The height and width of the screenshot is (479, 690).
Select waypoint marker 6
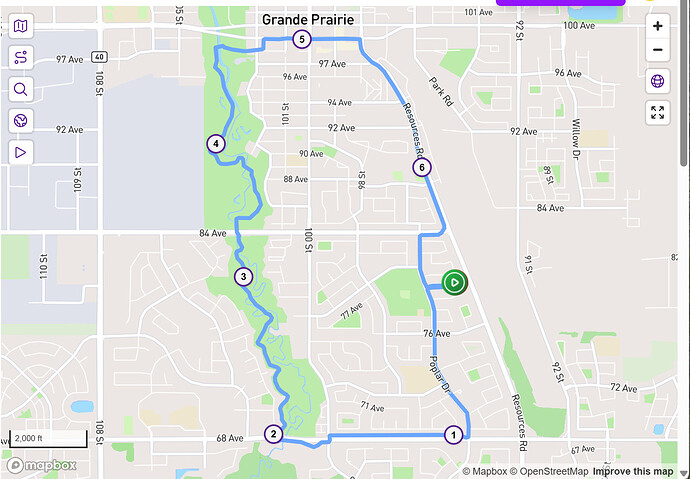(423, 167)
